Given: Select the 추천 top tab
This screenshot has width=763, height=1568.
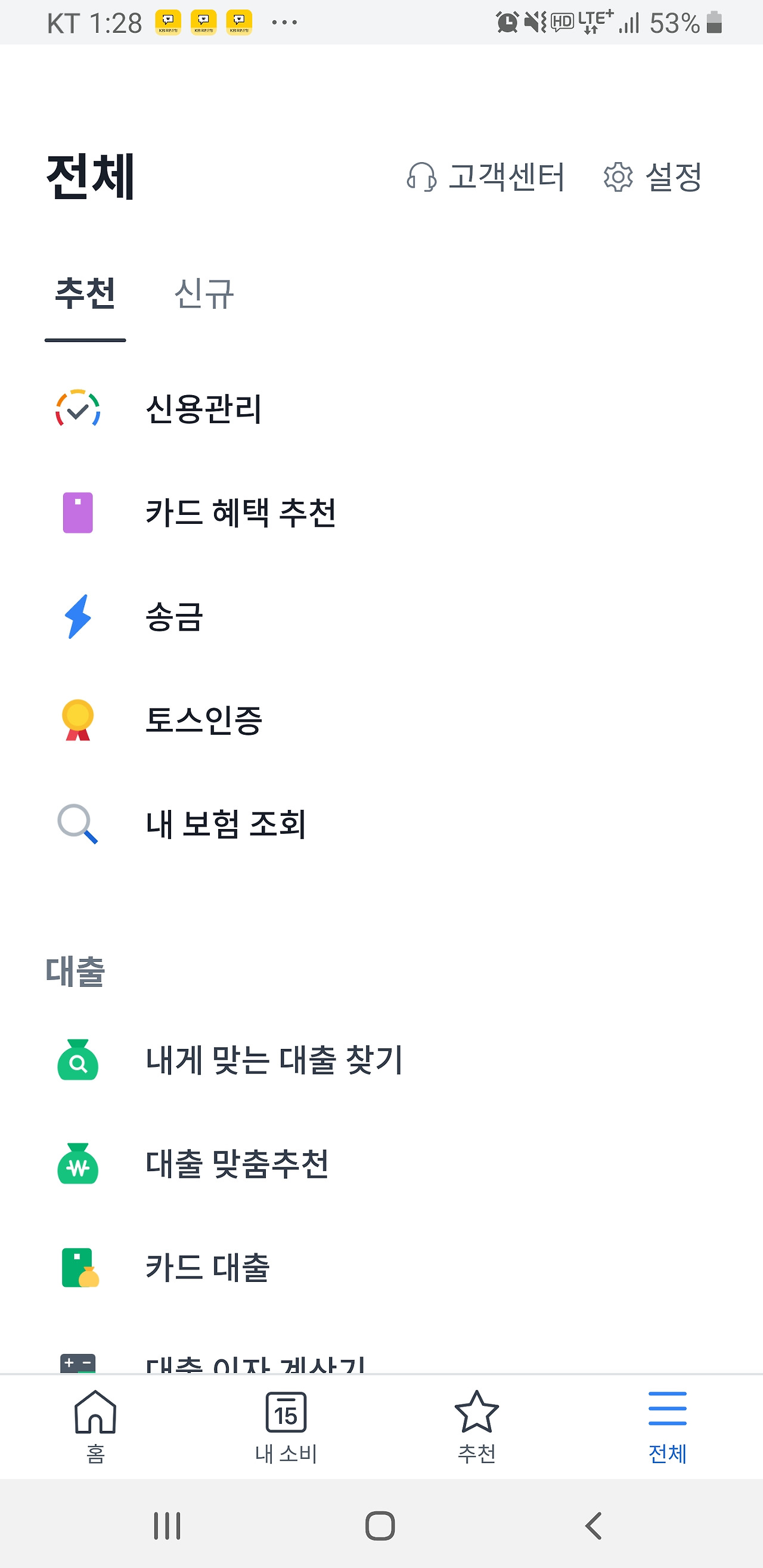Looking at the screenshot, I should [x=85, y=293].
